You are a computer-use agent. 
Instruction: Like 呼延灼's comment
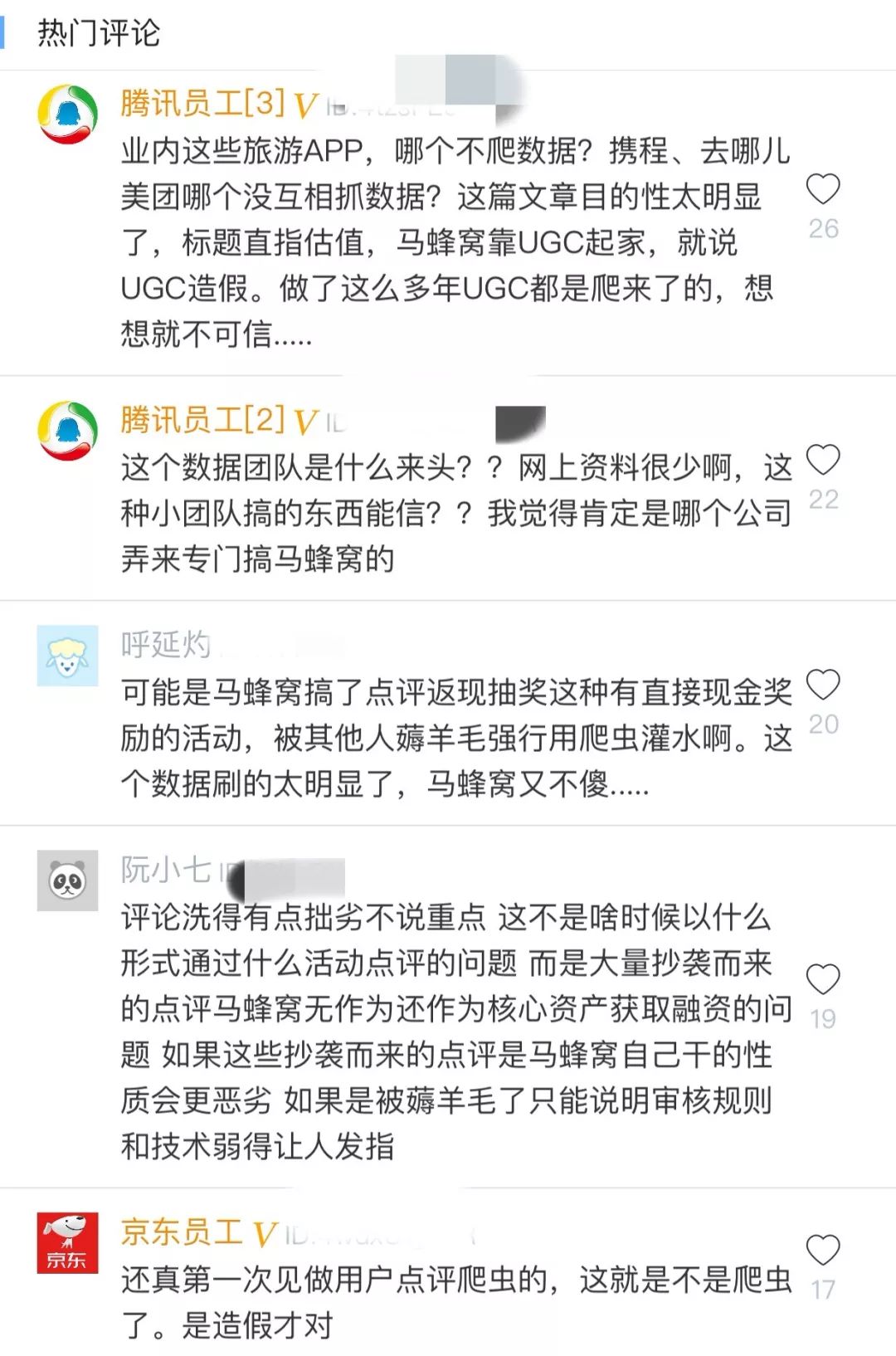point(823,685)
